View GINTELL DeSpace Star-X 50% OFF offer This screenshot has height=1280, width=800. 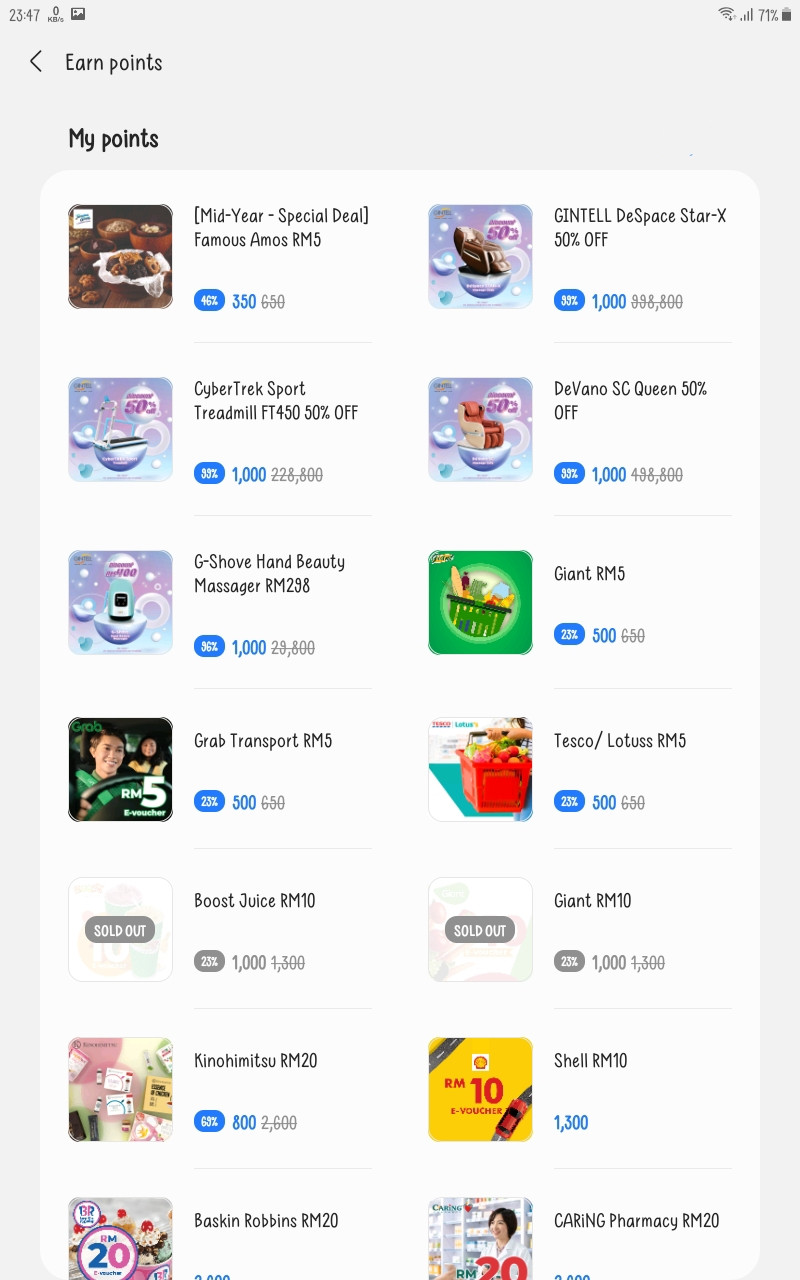580,257
